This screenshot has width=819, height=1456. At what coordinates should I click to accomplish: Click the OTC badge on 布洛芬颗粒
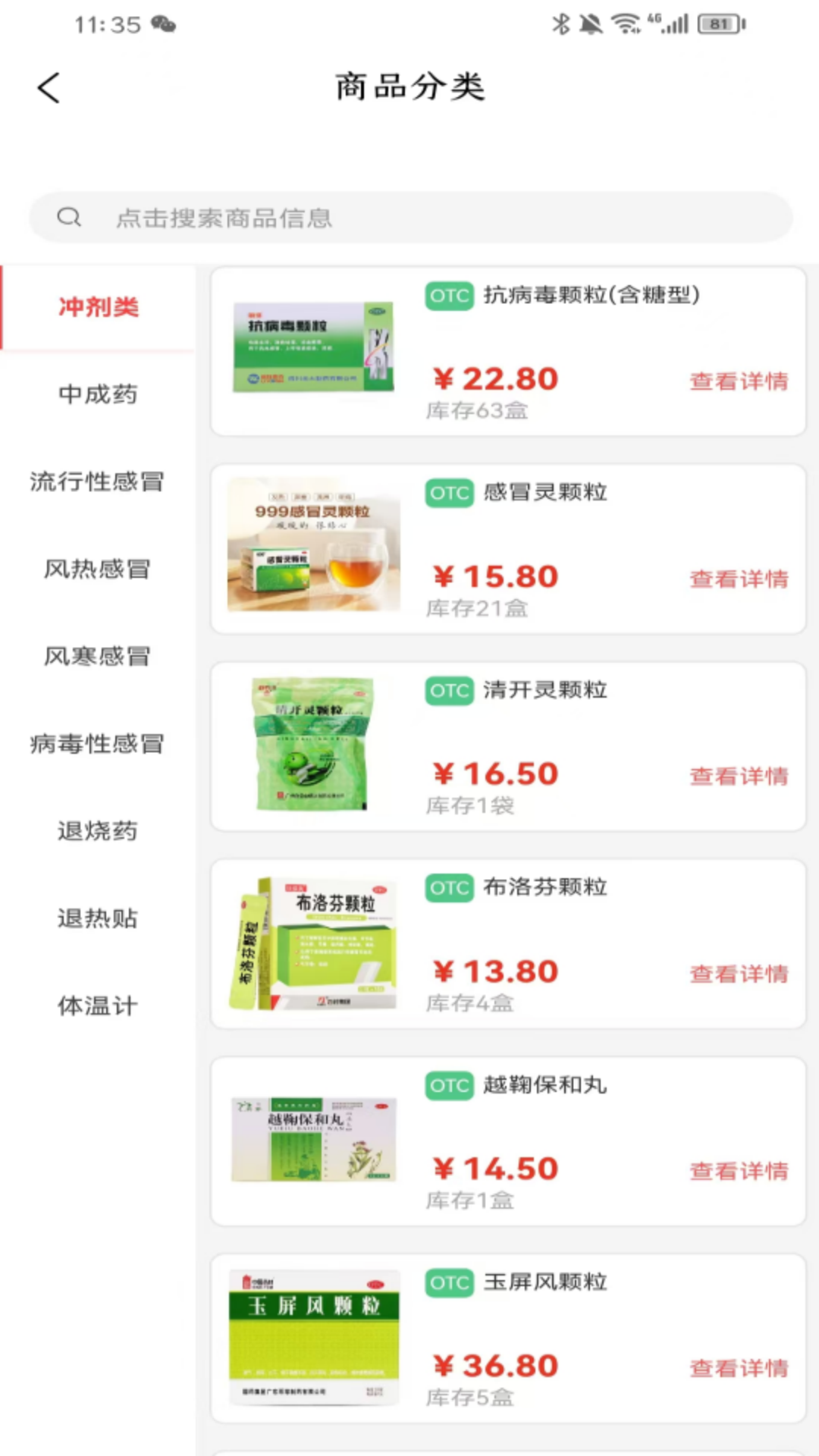(449, 888)
